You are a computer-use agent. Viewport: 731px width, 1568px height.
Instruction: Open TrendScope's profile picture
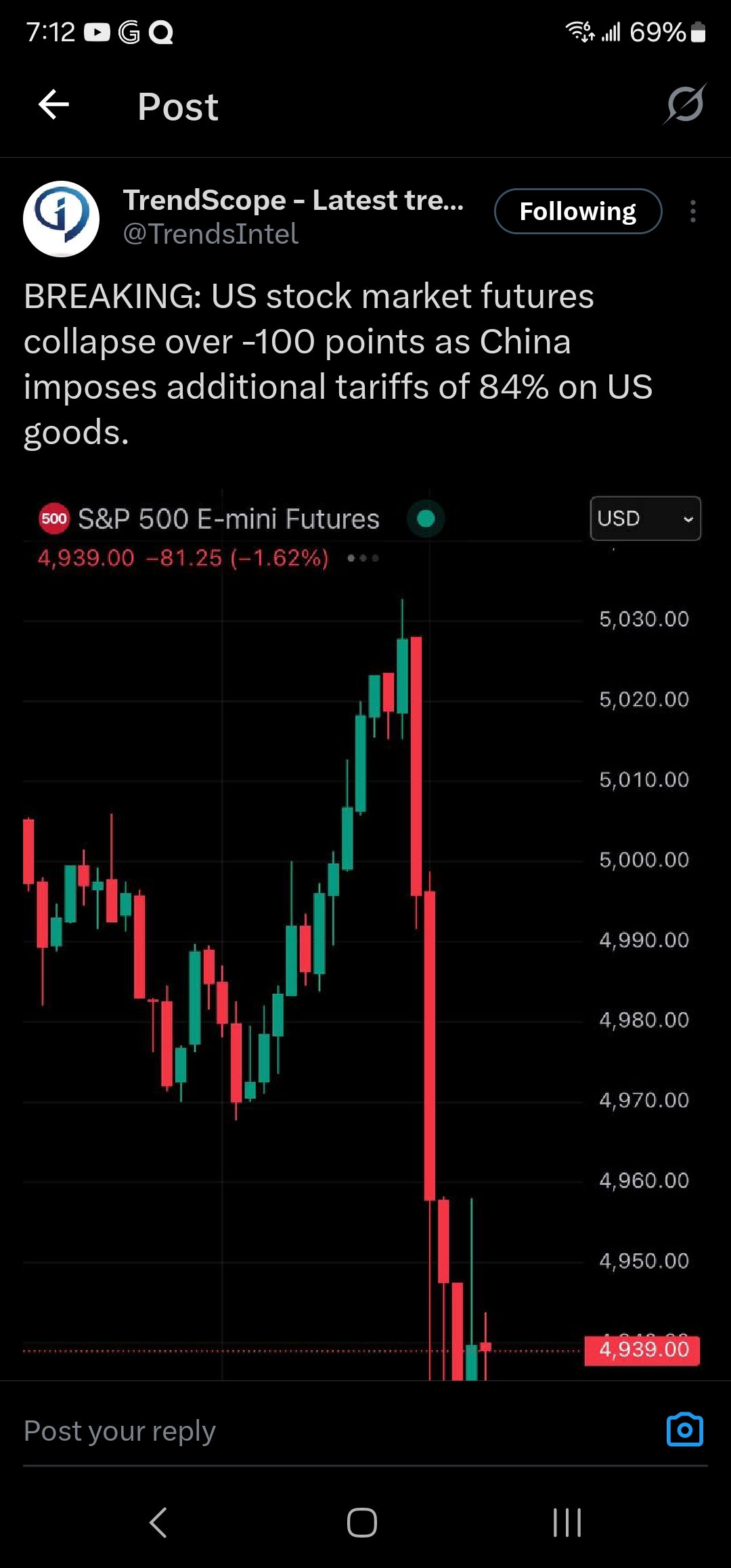pyautogui.click(x=62, y=219)
